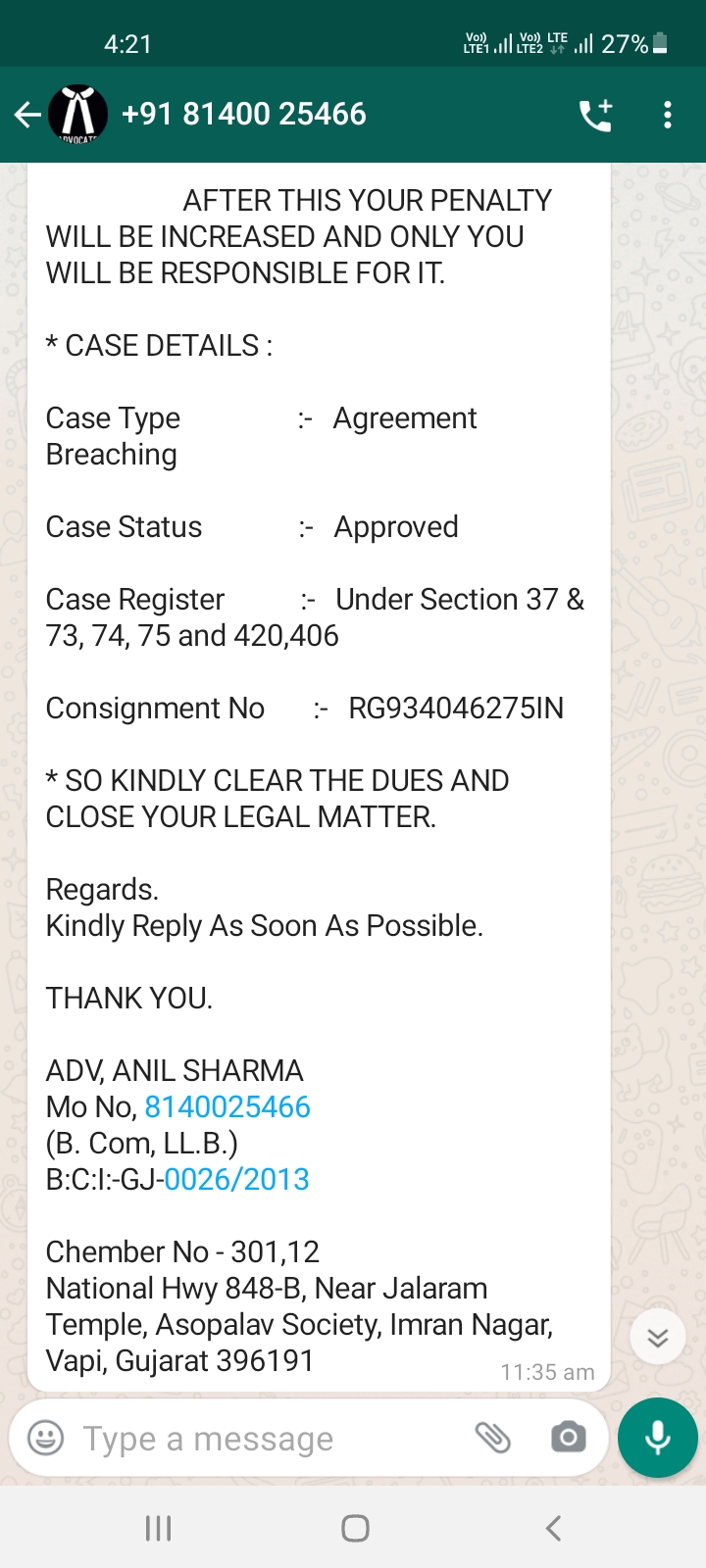The height and width of the screenshot is (1568, 706).
Task: Show recent apps
Action: coord(158,1528)
